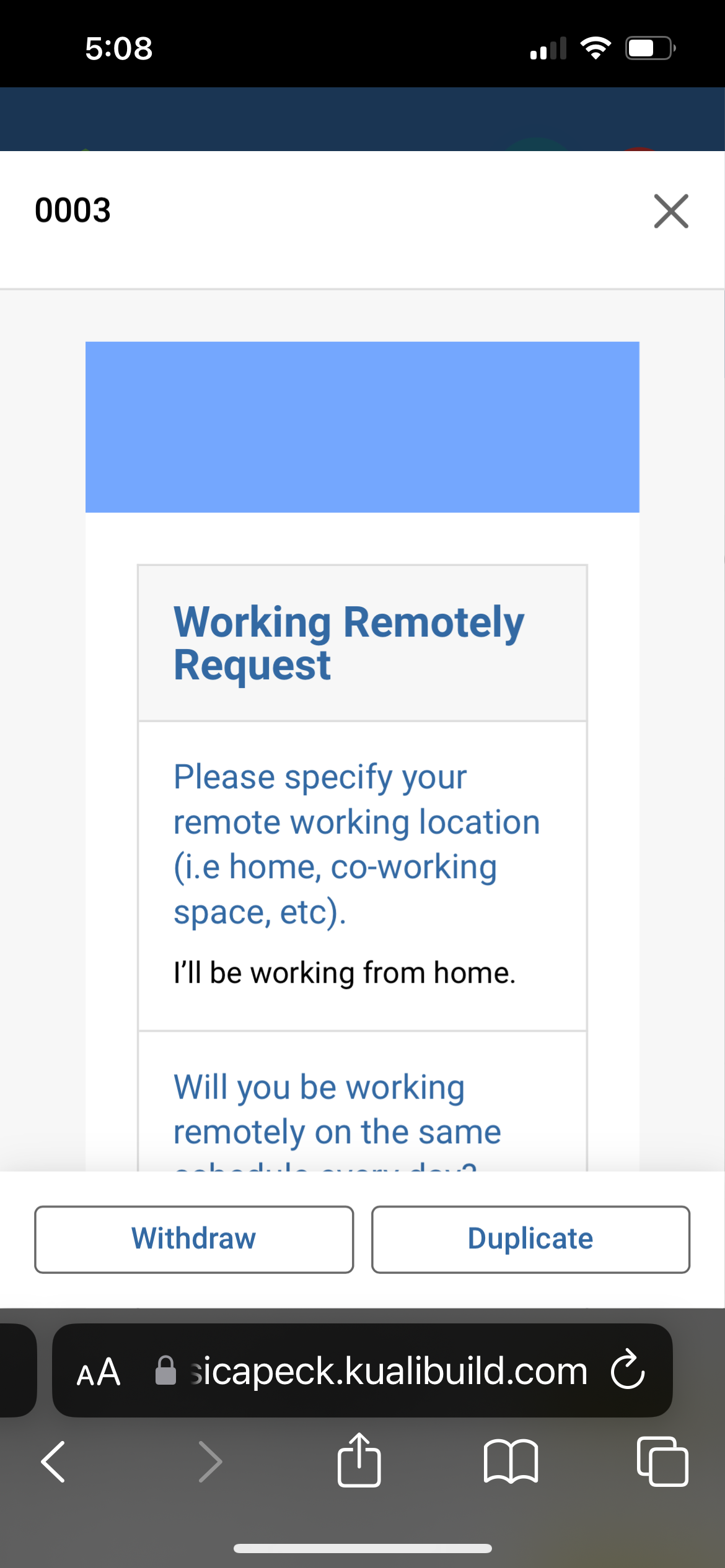725x1568 pixels.
Task: Duplicate the 0003 submission
Action: tap(530, 1239)
